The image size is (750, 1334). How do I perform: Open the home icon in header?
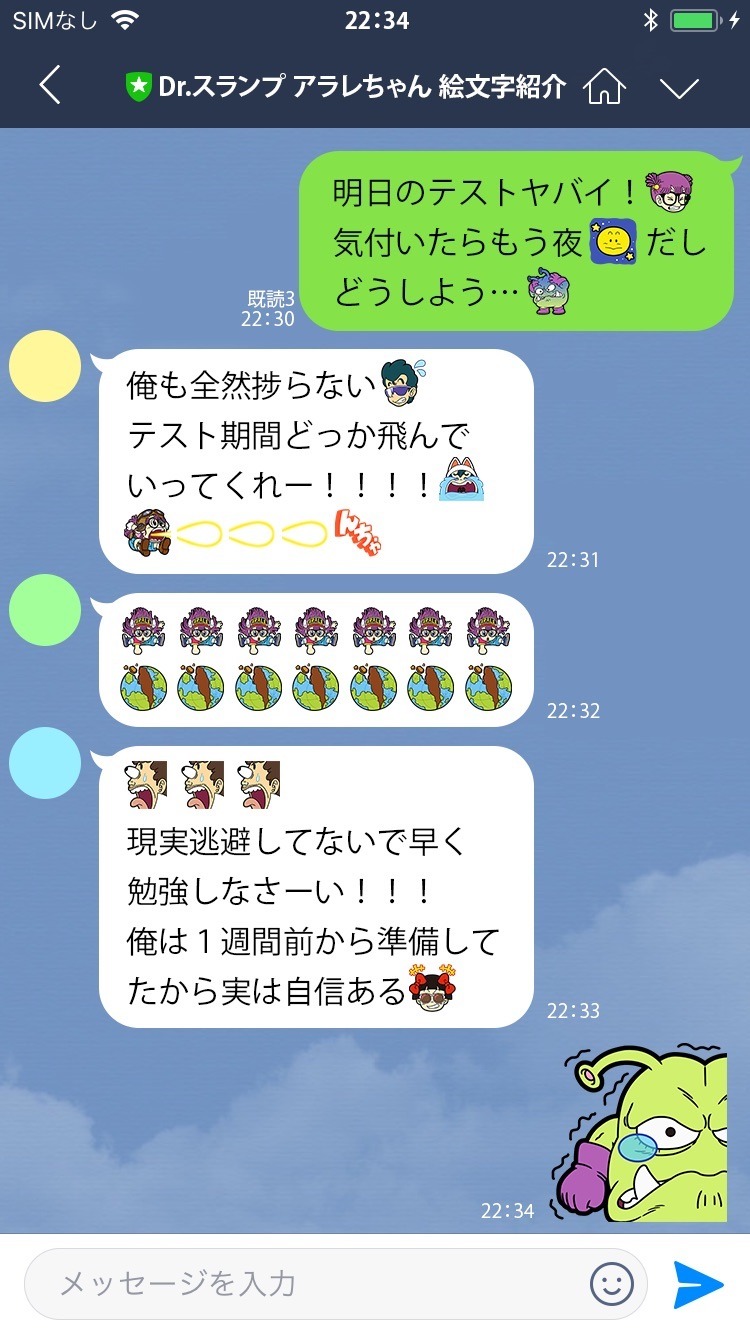coord(604,87)
